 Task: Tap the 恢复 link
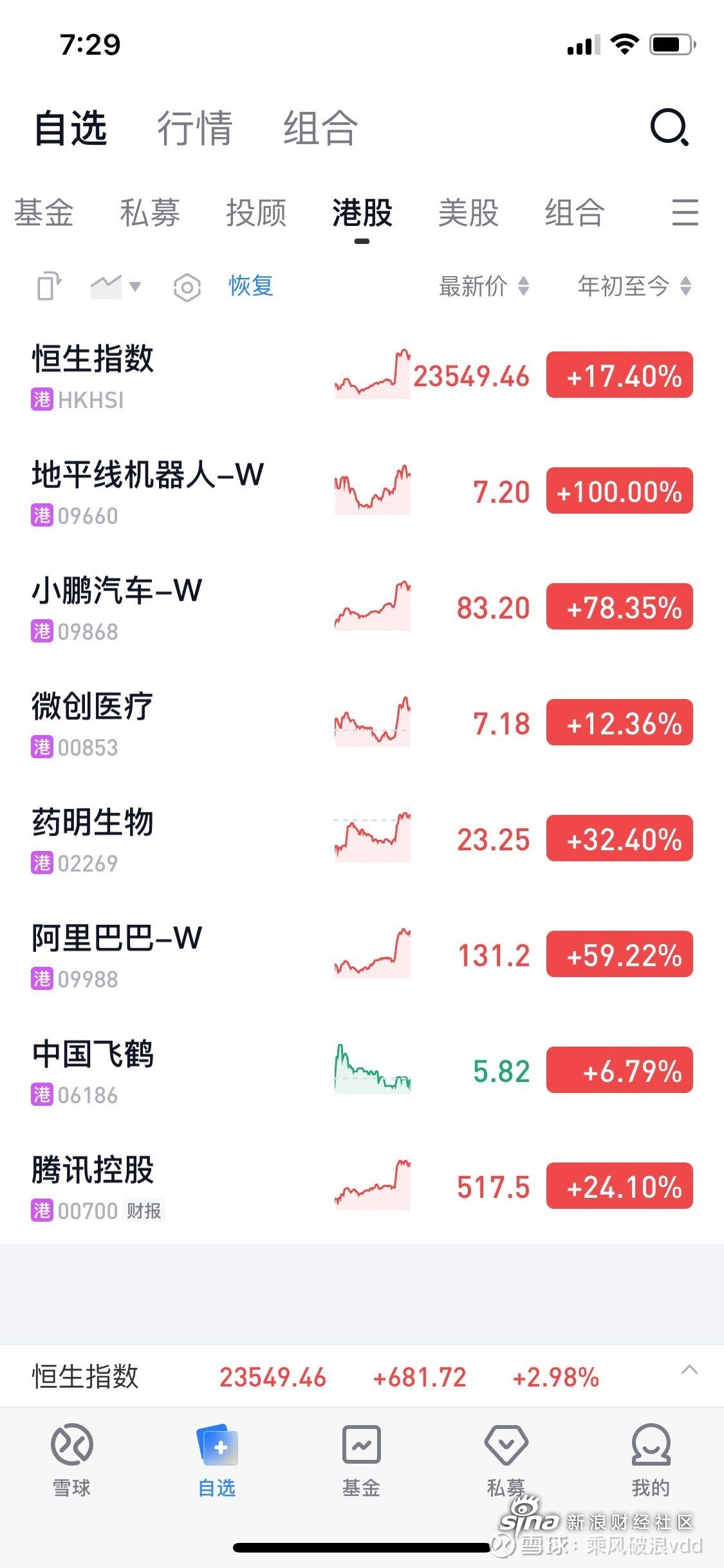251,286
